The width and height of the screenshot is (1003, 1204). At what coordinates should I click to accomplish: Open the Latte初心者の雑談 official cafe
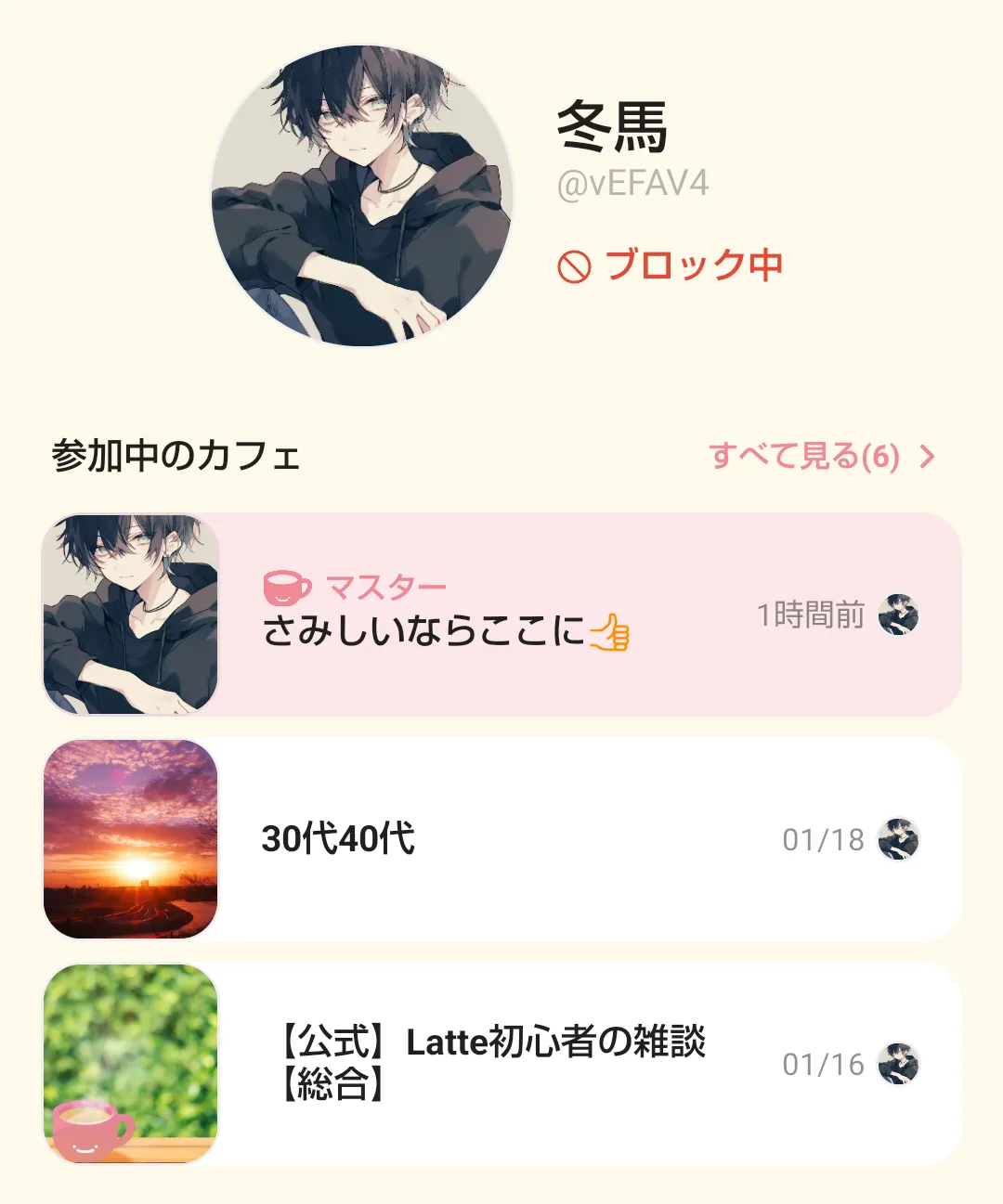tap(501, 1063)
